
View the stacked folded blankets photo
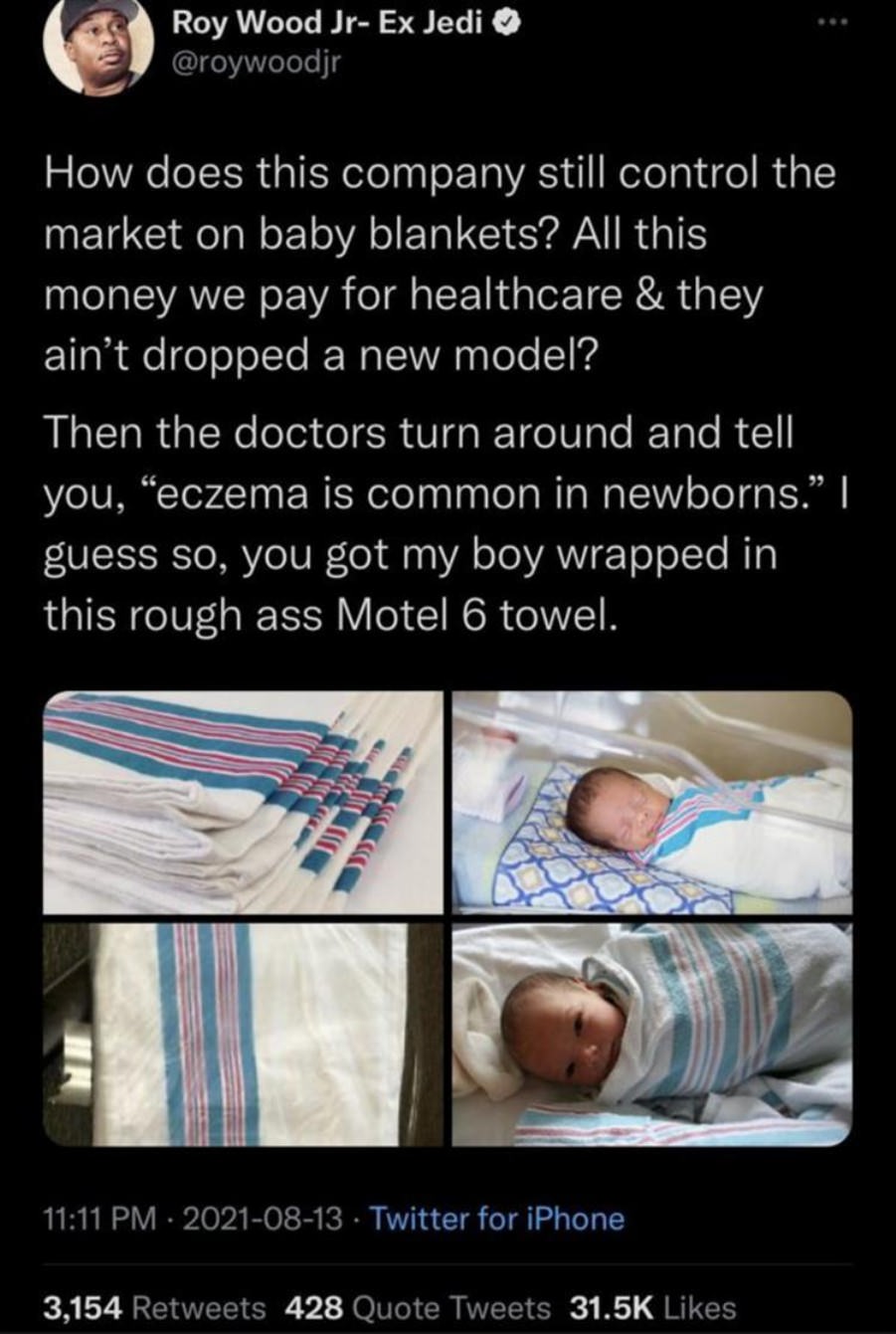pyautogui.click(x=243, y=802)
